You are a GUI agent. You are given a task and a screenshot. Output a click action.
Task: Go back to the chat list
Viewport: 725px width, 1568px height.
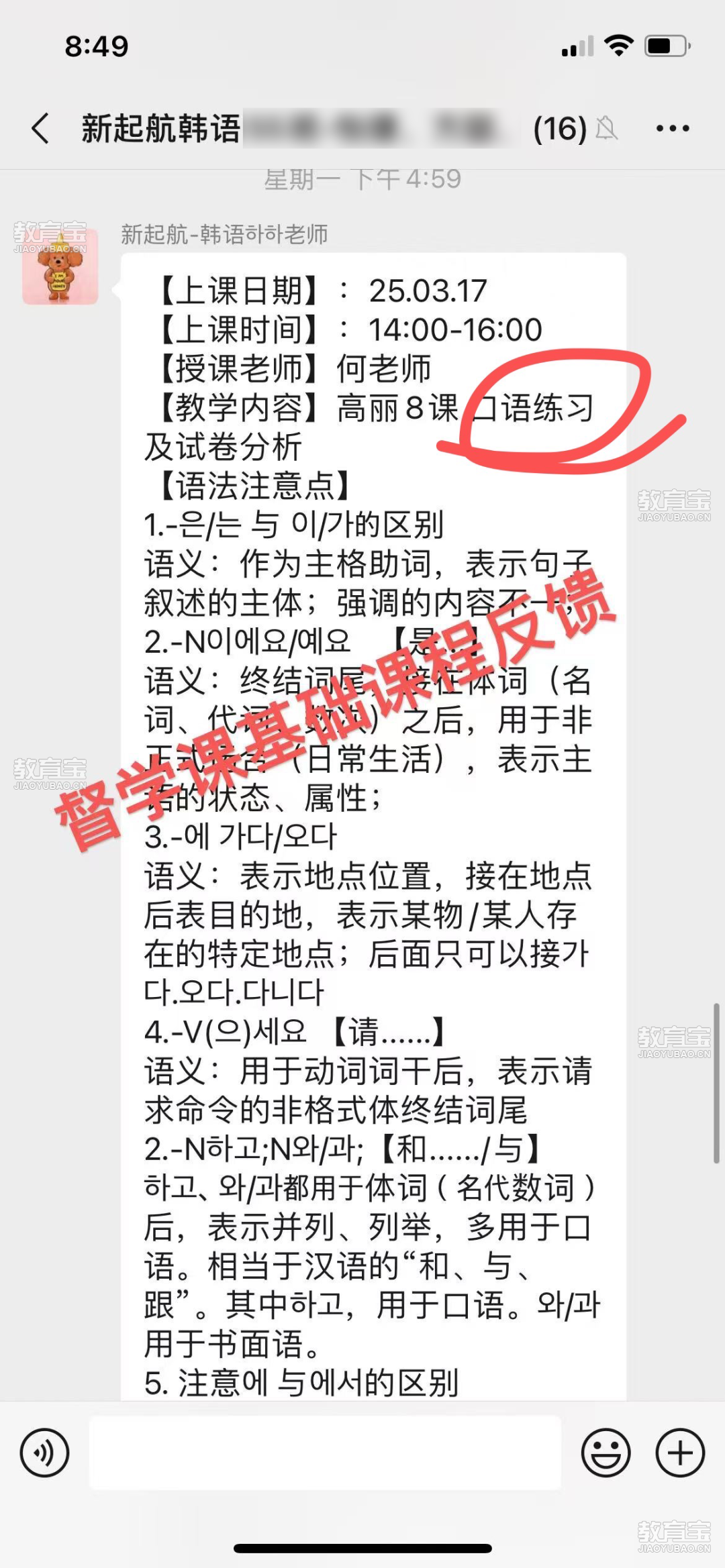tap(40, 128)
